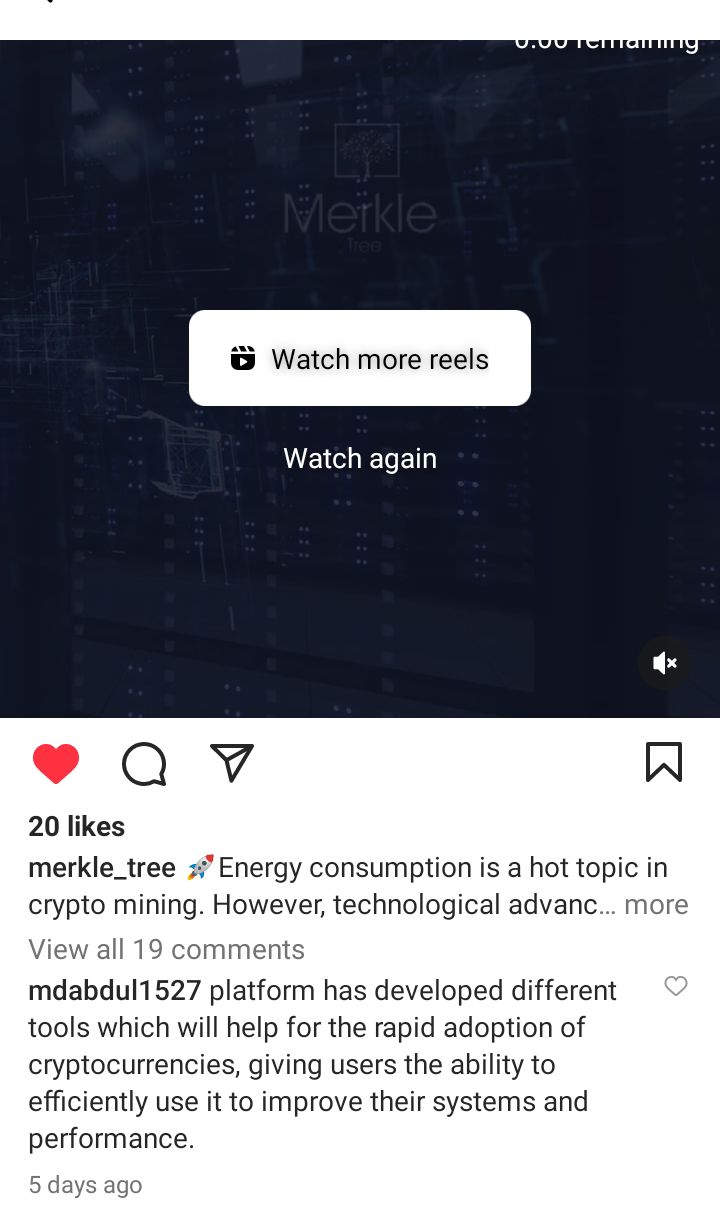The height and width of the screenshot is (1222, 720).
Task: Like mdabdul1527's comment
Action: point(676,987)
